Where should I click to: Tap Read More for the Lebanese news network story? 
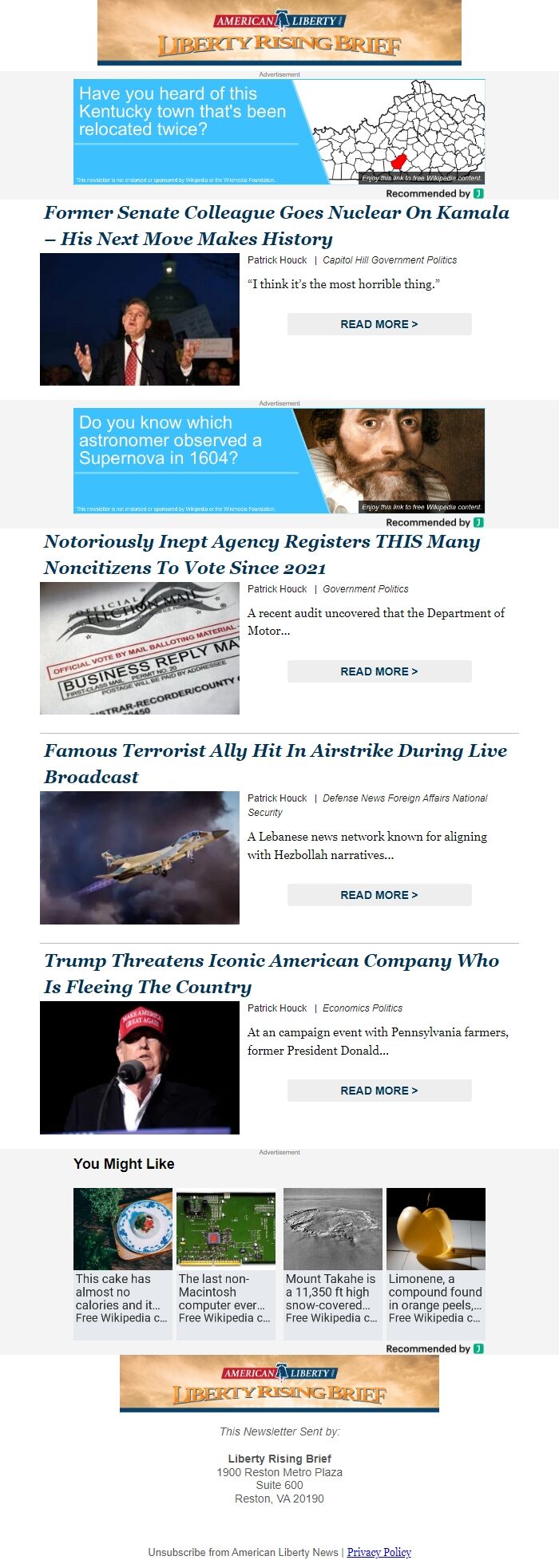click(x=379, y=895)
